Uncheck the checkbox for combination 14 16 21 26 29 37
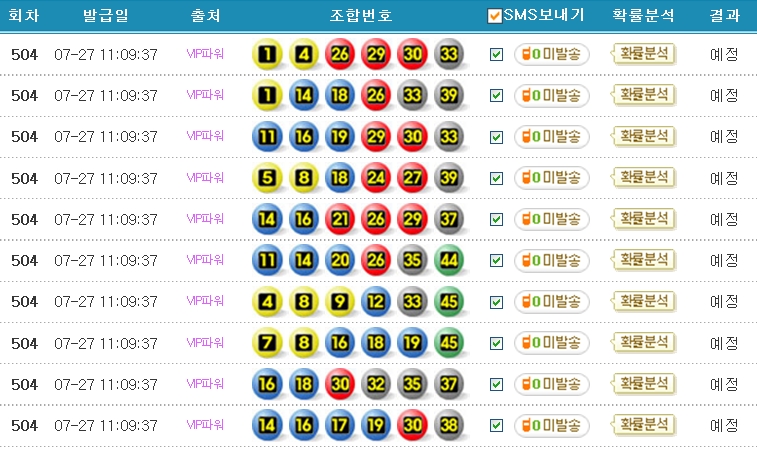Image resolution: width=757 pixels, height=450 pixels. coord(497,219)
